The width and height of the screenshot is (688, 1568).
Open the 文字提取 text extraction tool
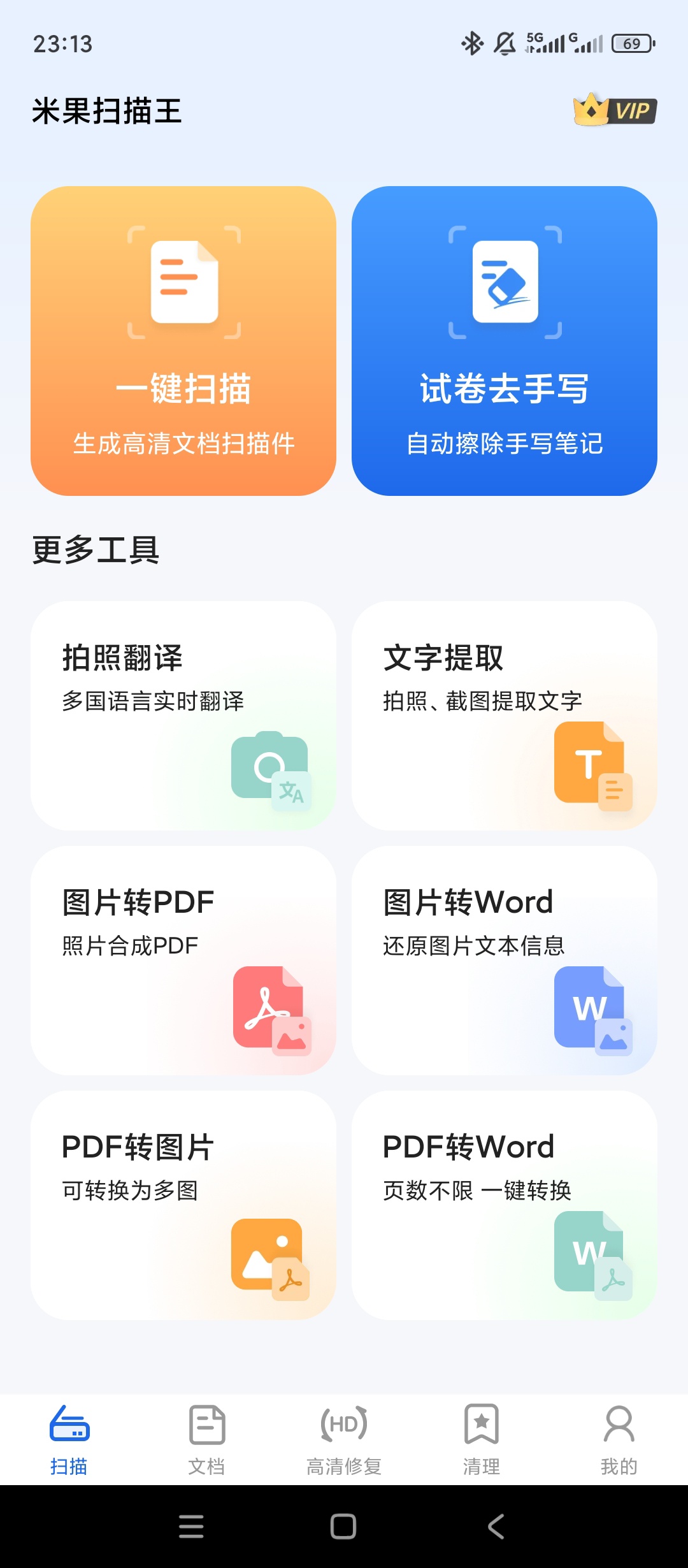pos(505,716)
